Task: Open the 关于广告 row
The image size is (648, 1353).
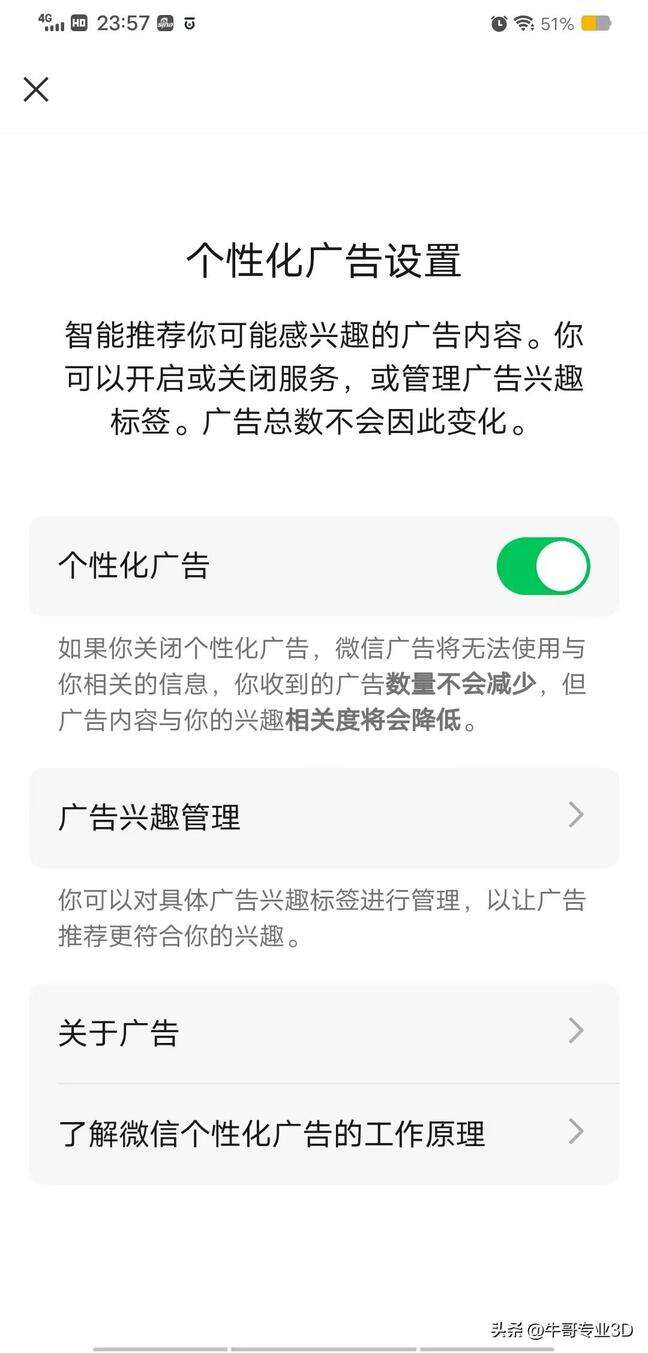Action: (x=324, y=1033)
